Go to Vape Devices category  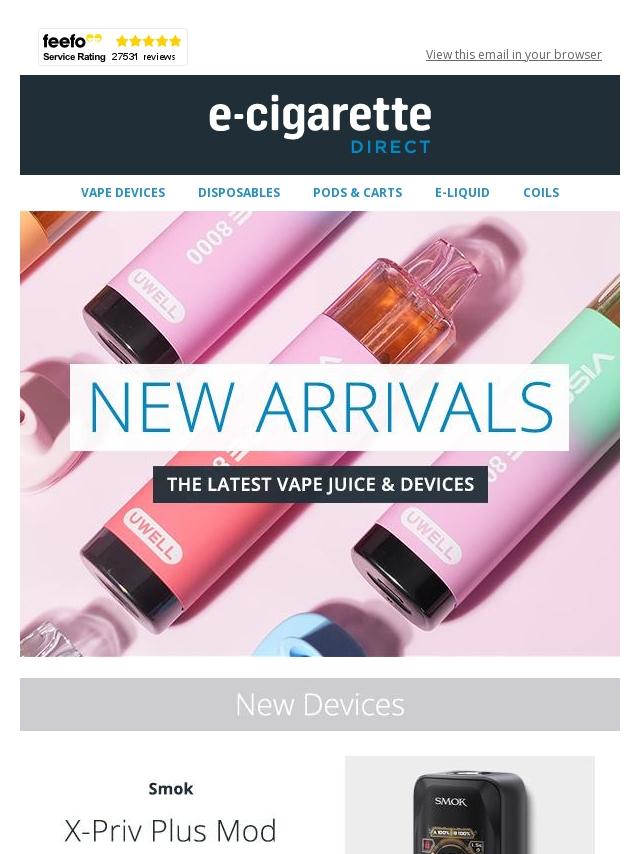[123, 193]
